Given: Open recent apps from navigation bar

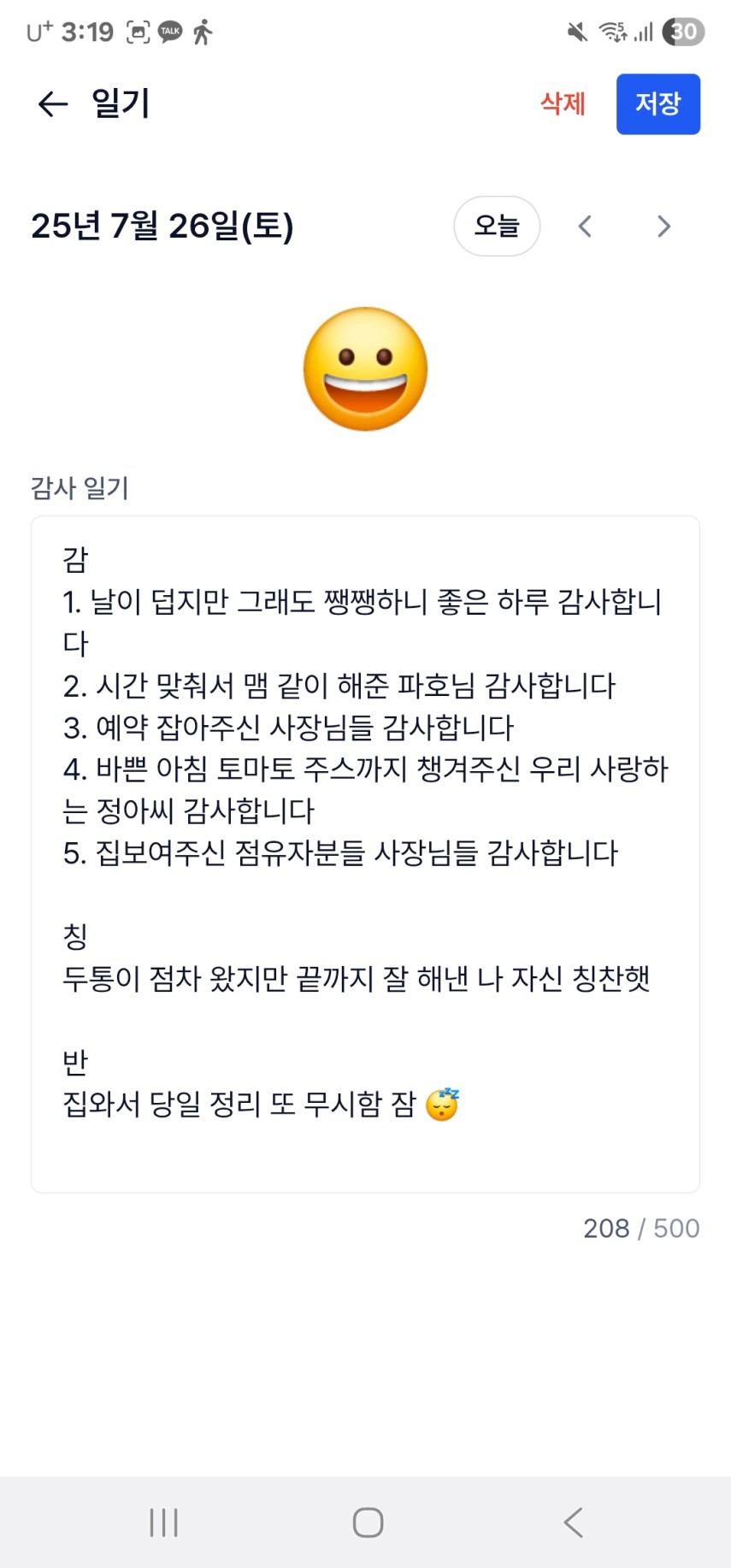Looking at the screenshot, I should pos(163,1522).
